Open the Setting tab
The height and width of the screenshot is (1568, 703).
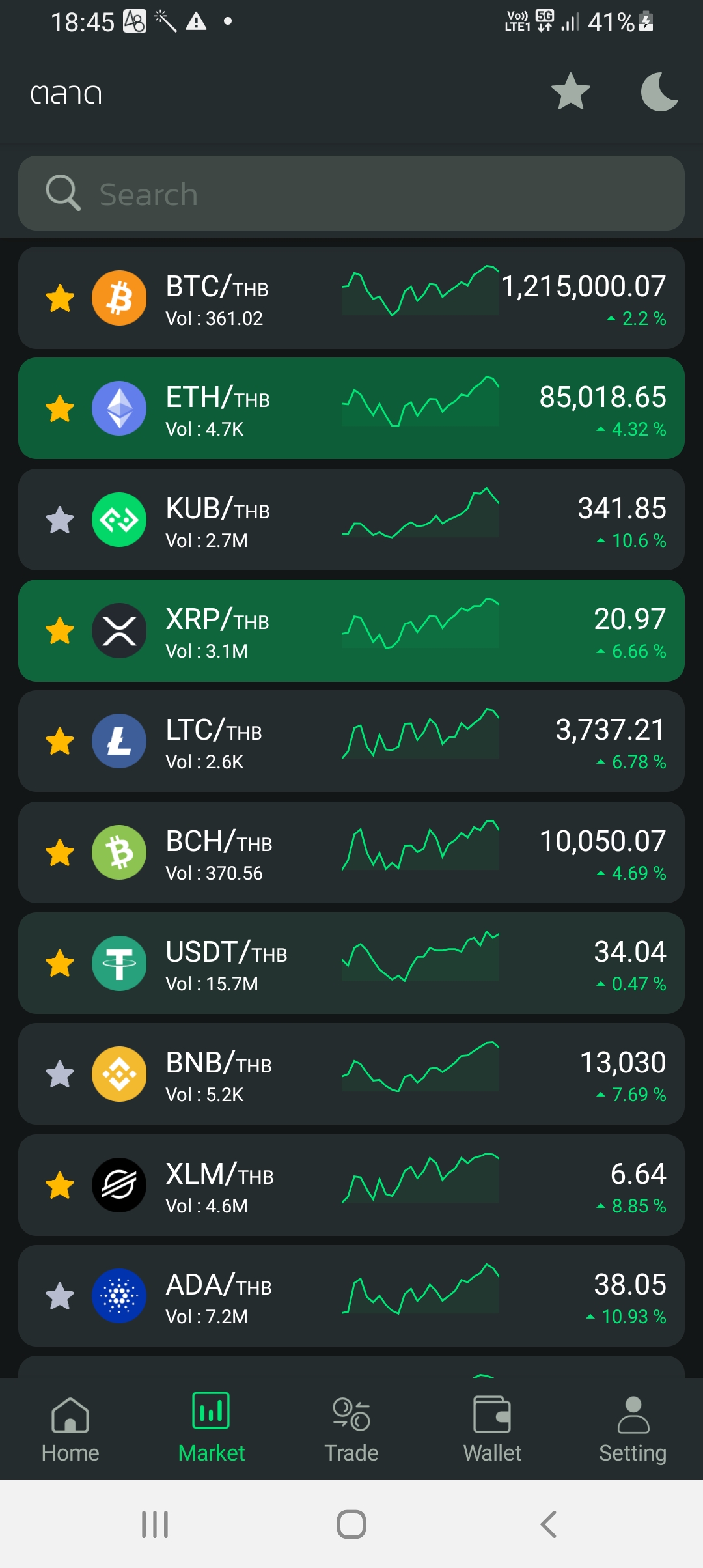[x=633, y=1429]
